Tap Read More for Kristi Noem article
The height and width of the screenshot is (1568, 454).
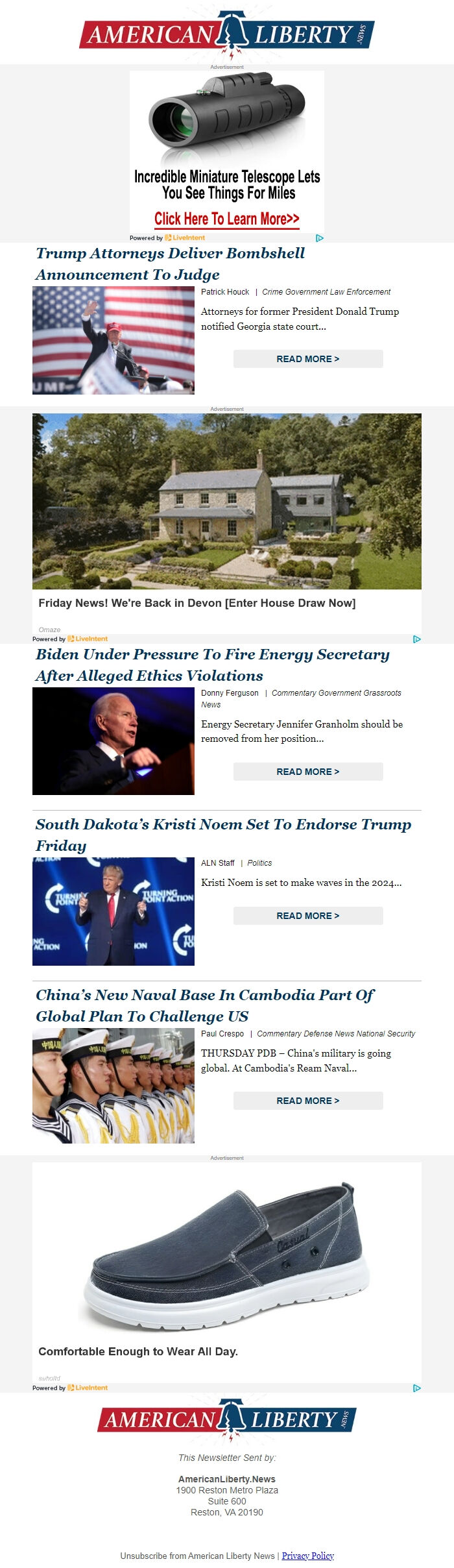[307, 916]
